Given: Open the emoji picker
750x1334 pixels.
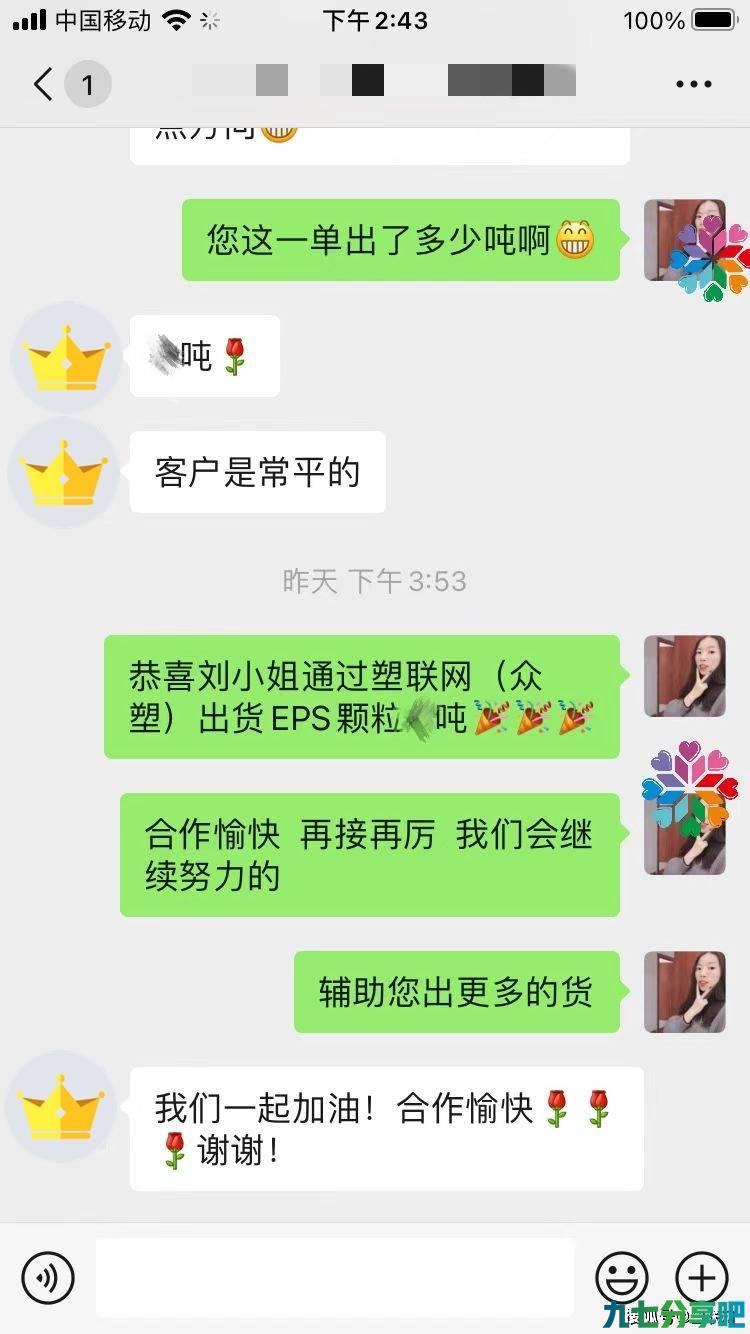Looking at the screenshot, I should pyautogui.click(x=621, y=1277).
